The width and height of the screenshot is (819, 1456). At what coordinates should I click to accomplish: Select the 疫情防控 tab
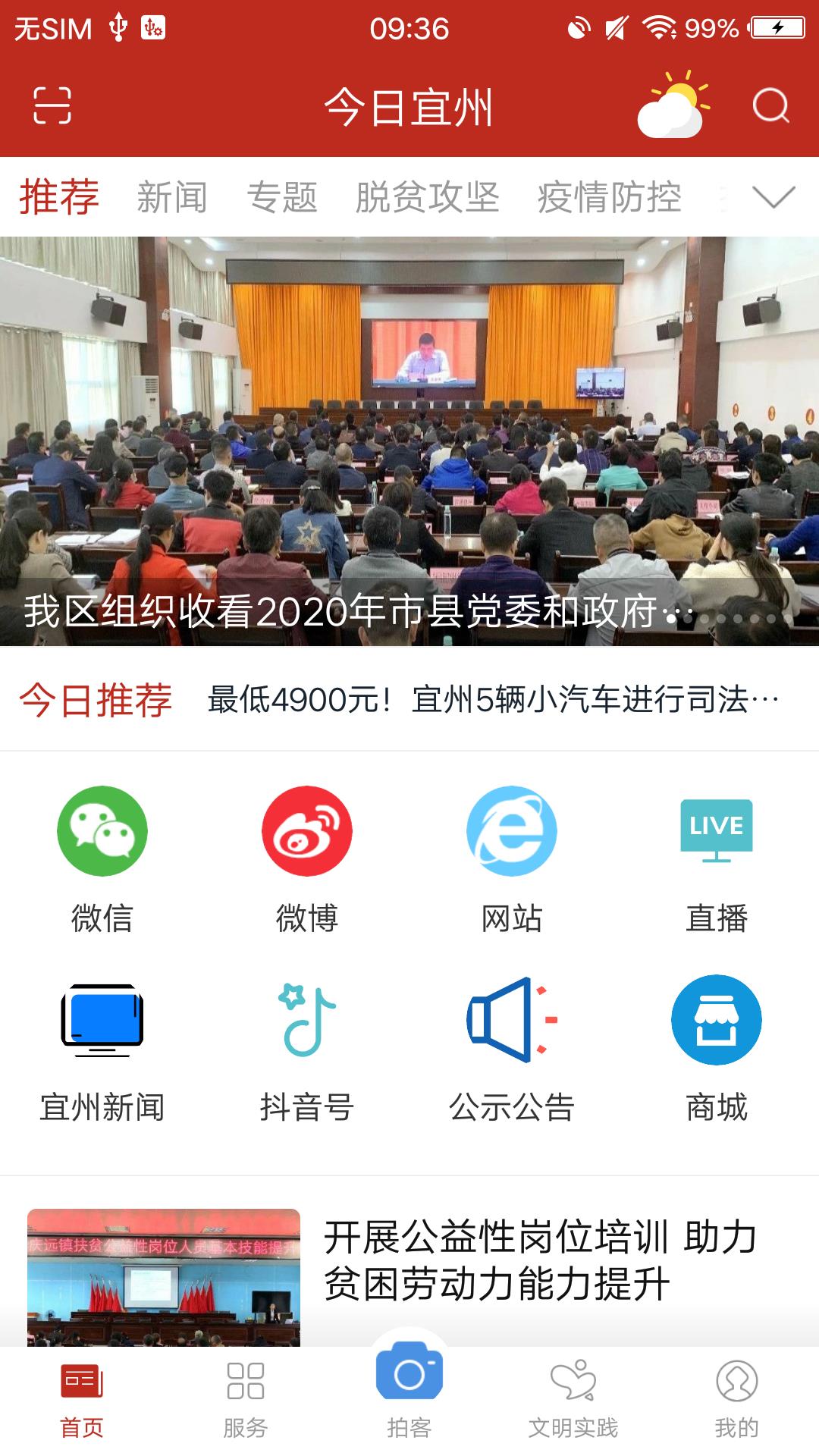point(609,197)
